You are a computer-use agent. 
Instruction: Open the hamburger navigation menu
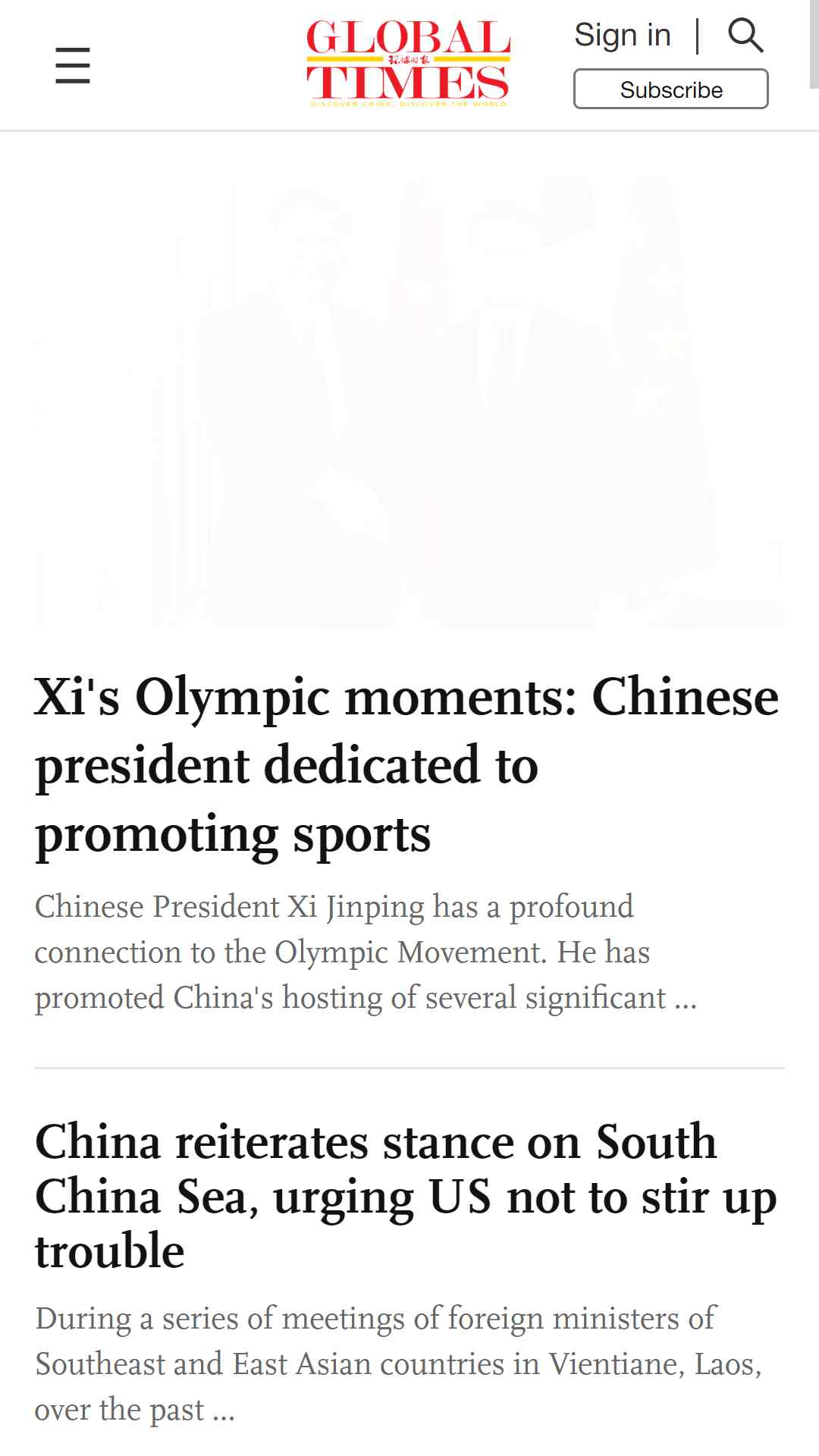73,65
